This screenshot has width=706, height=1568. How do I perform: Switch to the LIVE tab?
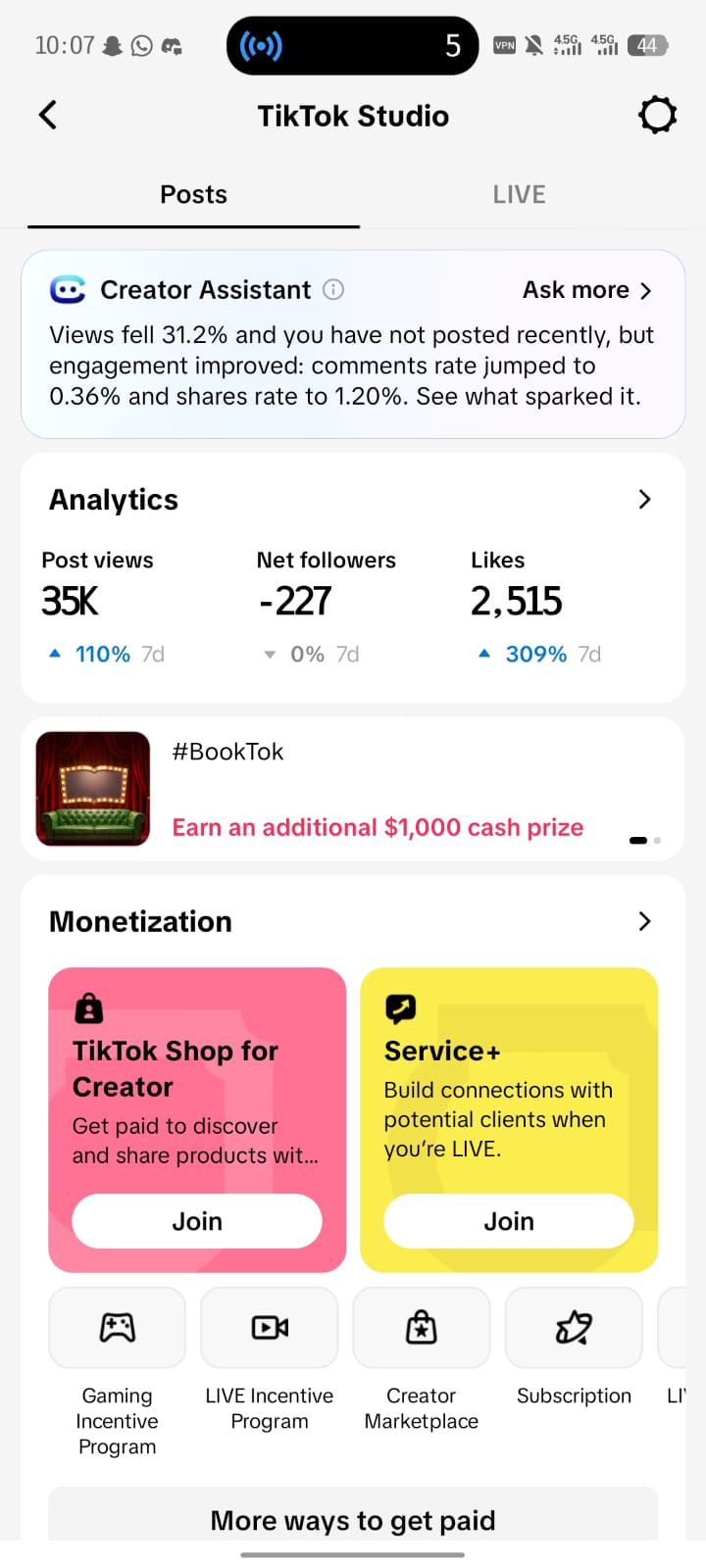[x=519, y=194]
